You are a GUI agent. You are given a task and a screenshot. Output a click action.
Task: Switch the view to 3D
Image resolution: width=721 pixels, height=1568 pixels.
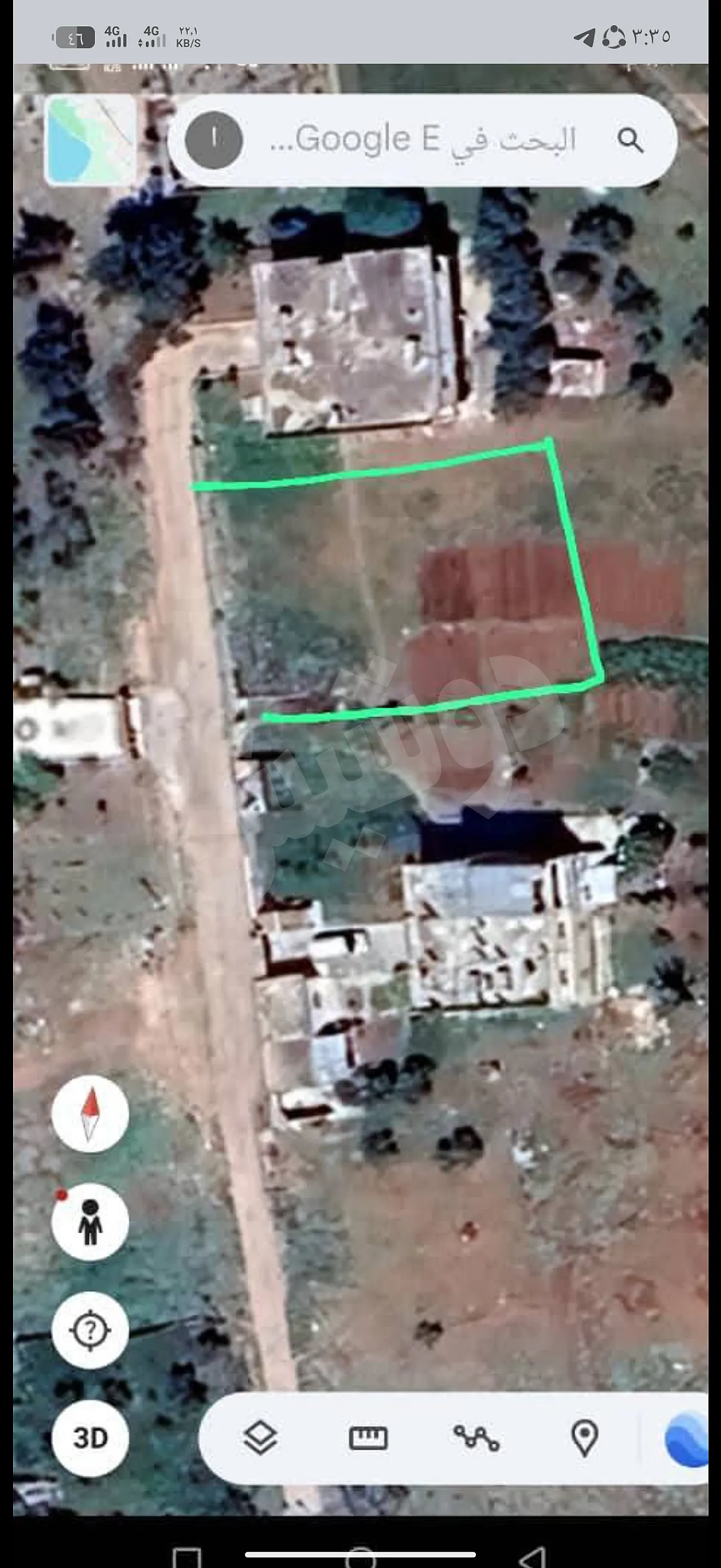(90, 1438)
